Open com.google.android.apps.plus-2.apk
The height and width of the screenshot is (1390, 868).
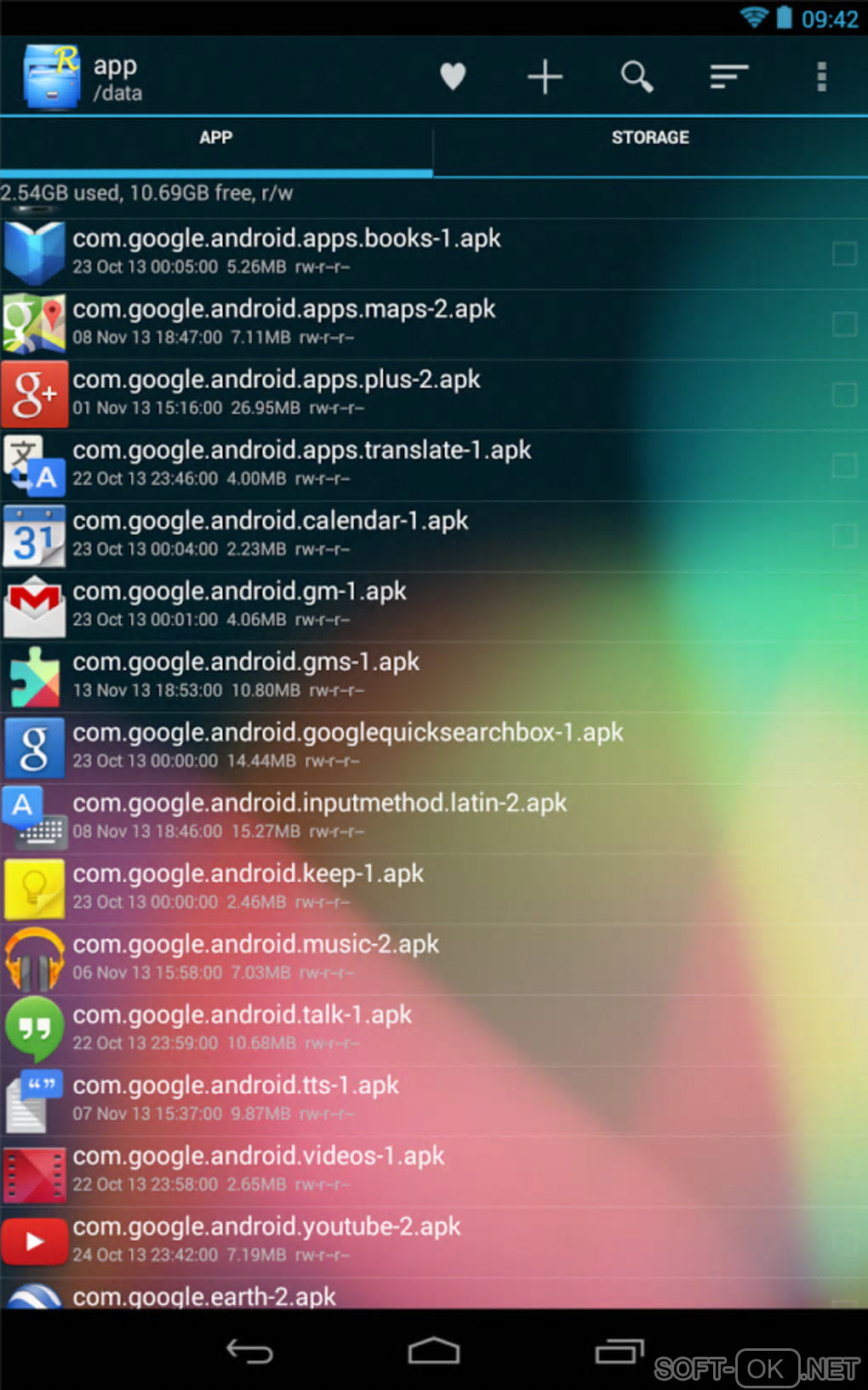tap(276, 392)
